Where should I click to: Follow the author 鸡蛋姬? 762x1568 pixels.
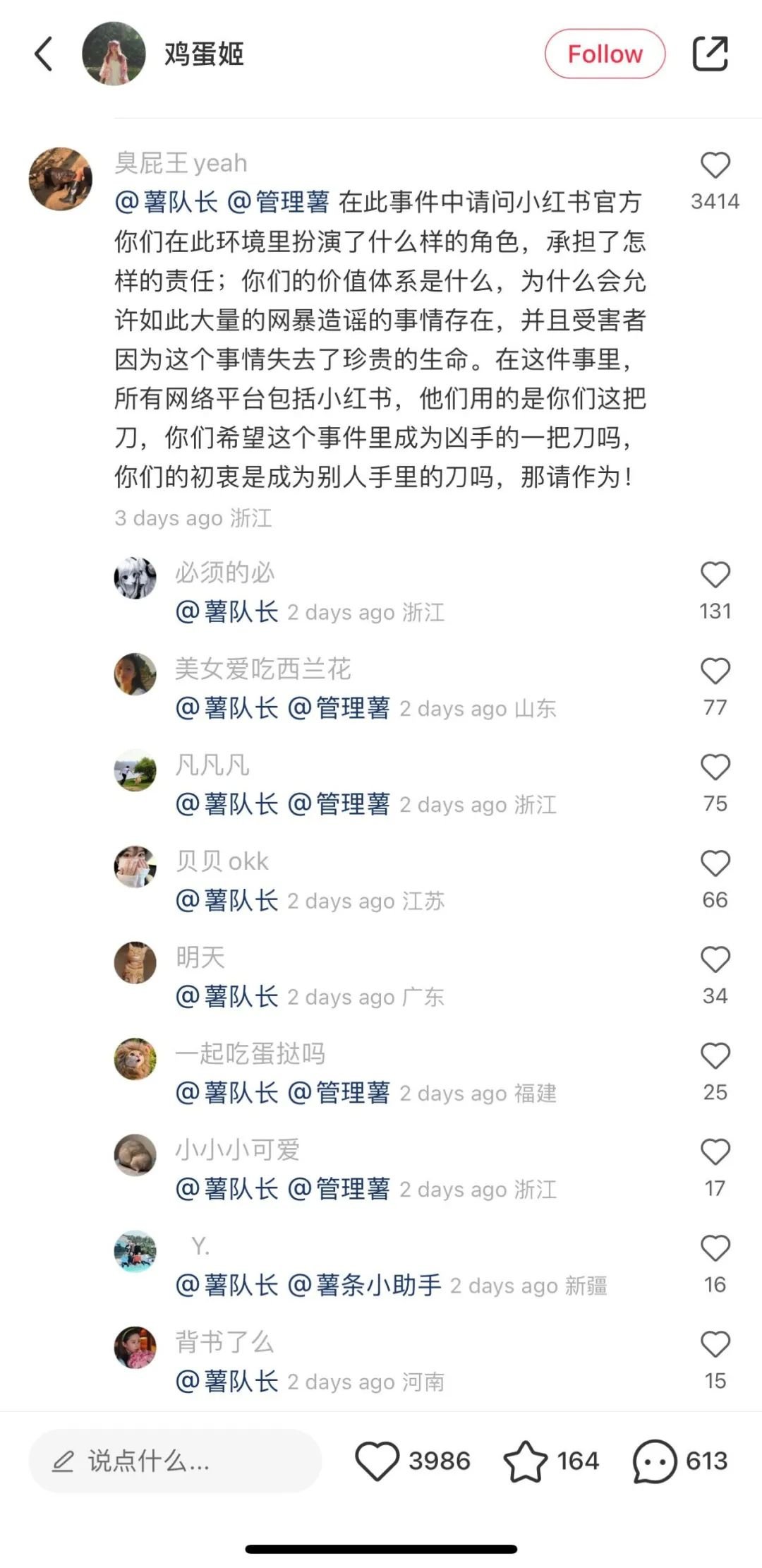coord(605,54)
